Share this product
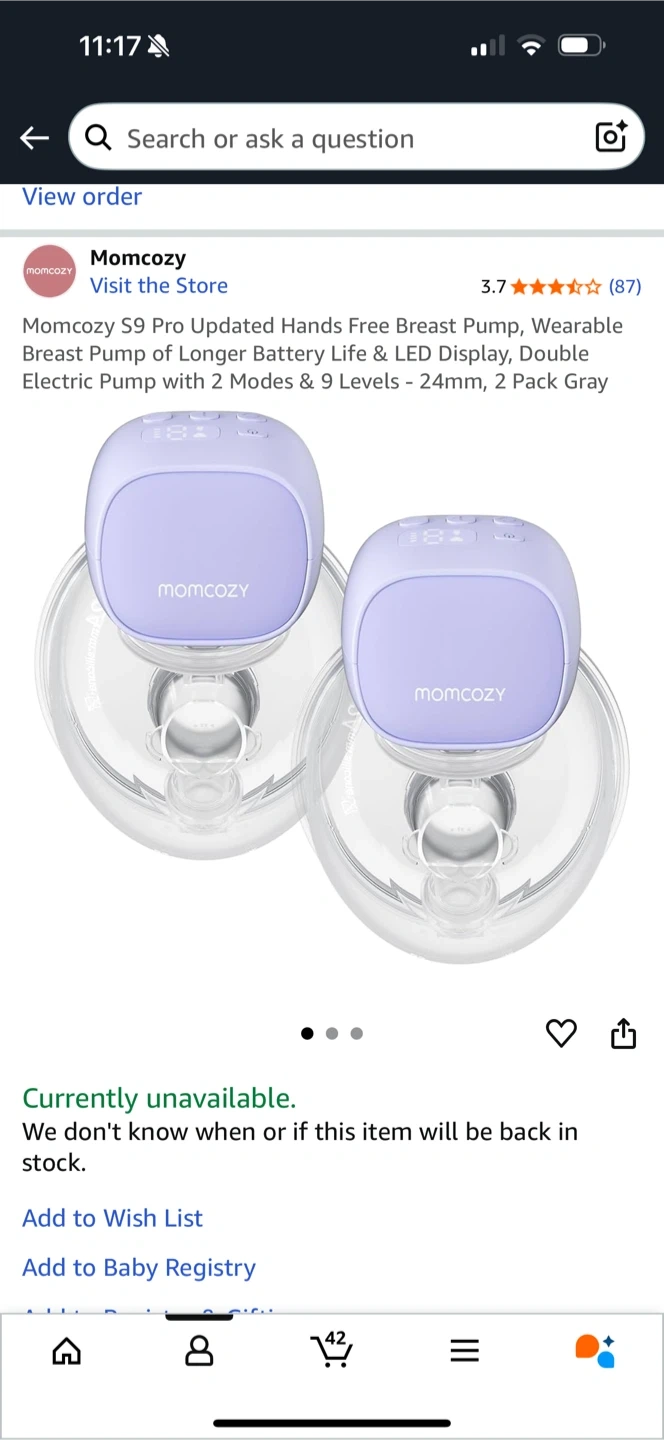 (x=623, y=1033)
